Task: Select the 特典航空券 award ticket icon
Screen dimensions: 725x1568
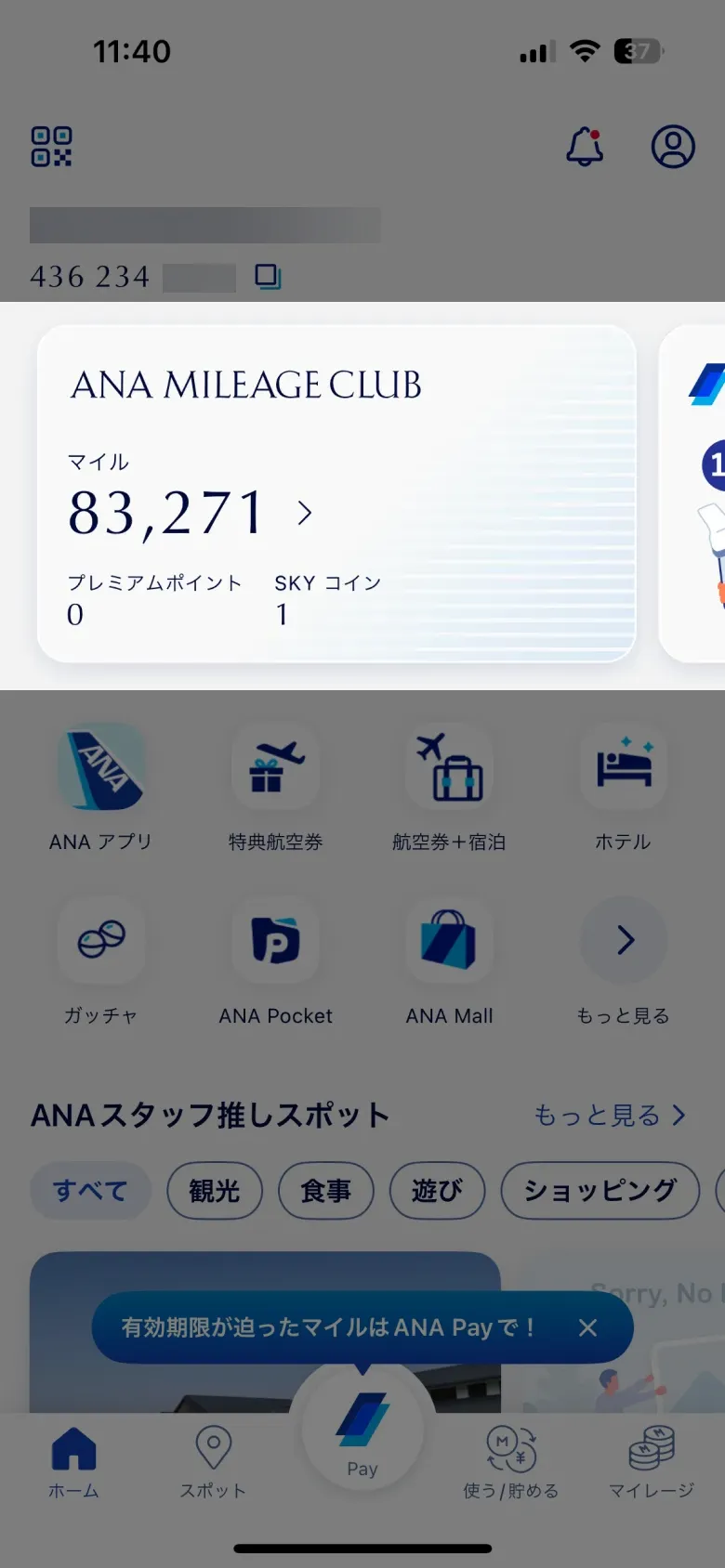Action: pos(275,766)
